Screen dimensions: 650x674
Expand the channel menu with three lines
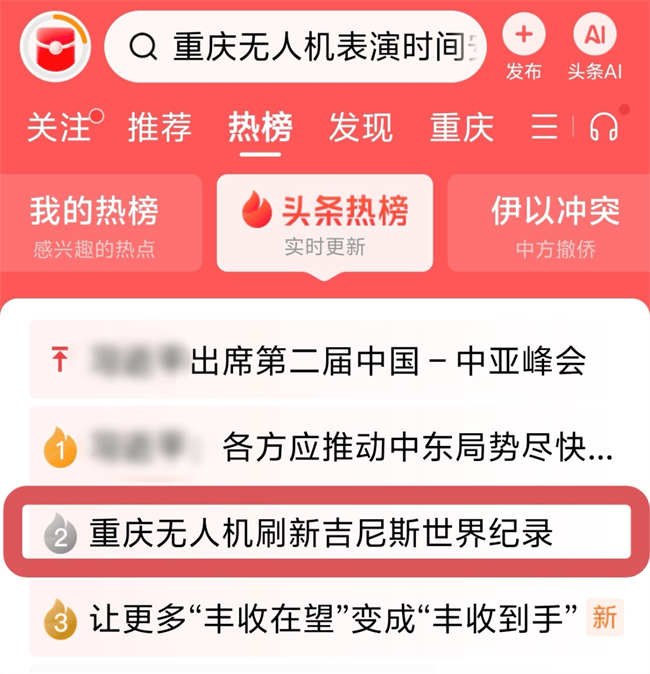tap(544, 128)
